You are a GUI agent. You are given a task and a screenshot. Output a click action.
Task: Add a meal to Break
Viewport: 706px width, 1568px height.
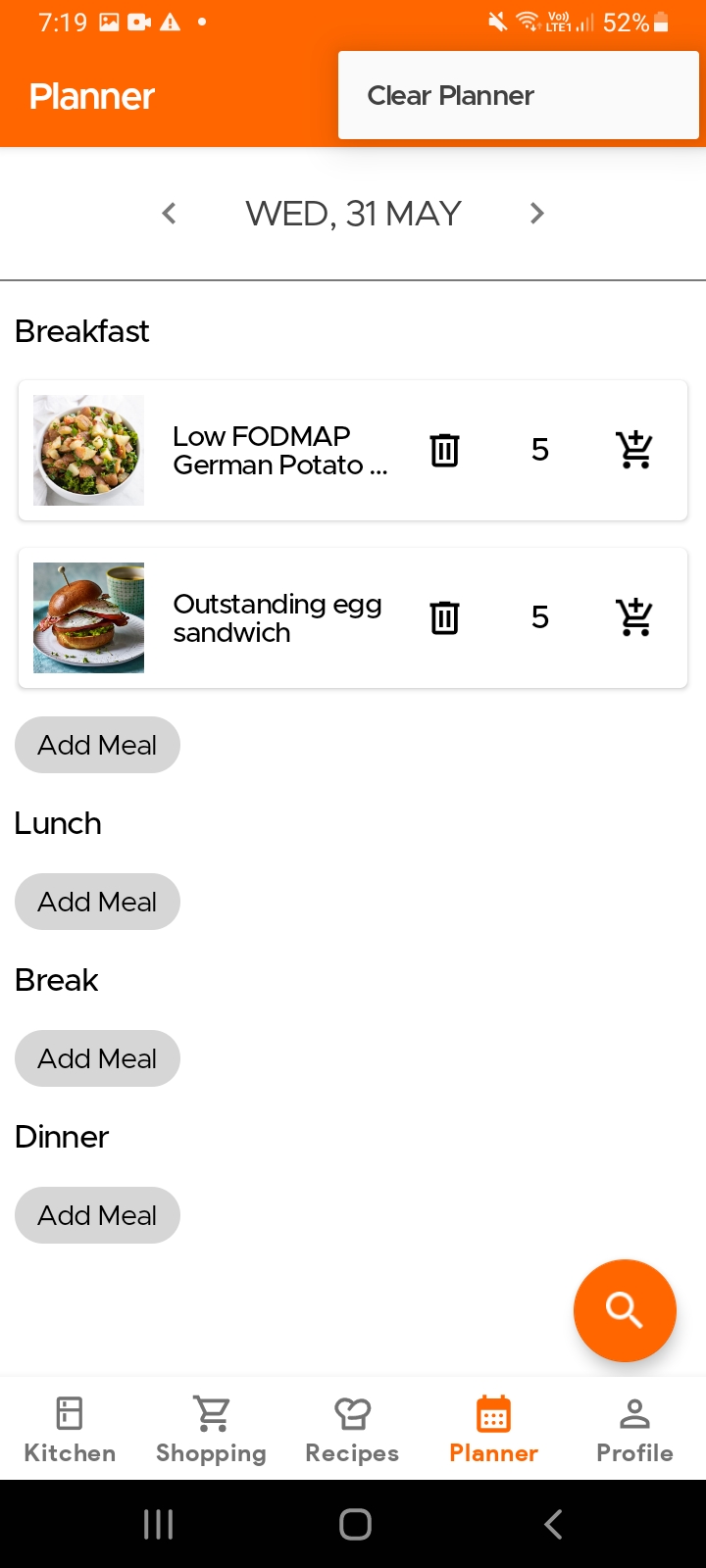tap(97, 1058)
